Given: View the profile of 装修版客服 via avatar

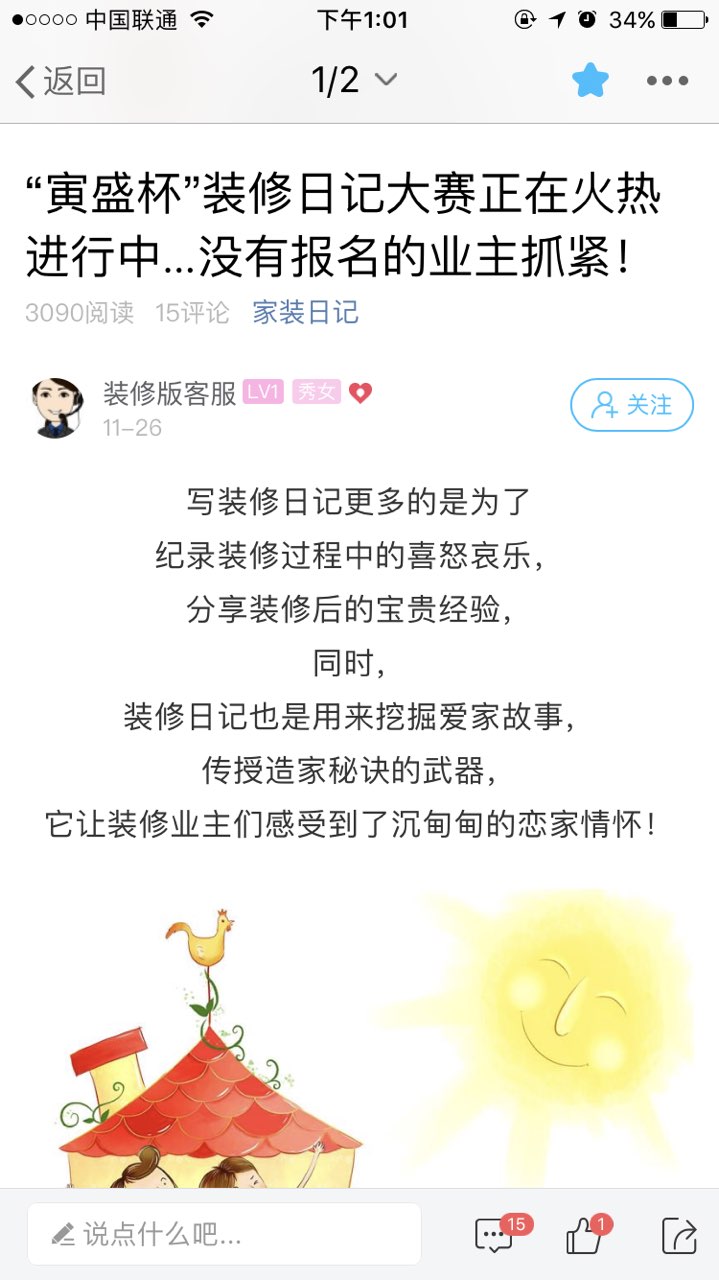Looking at the screenshot, I should (57, 408).
